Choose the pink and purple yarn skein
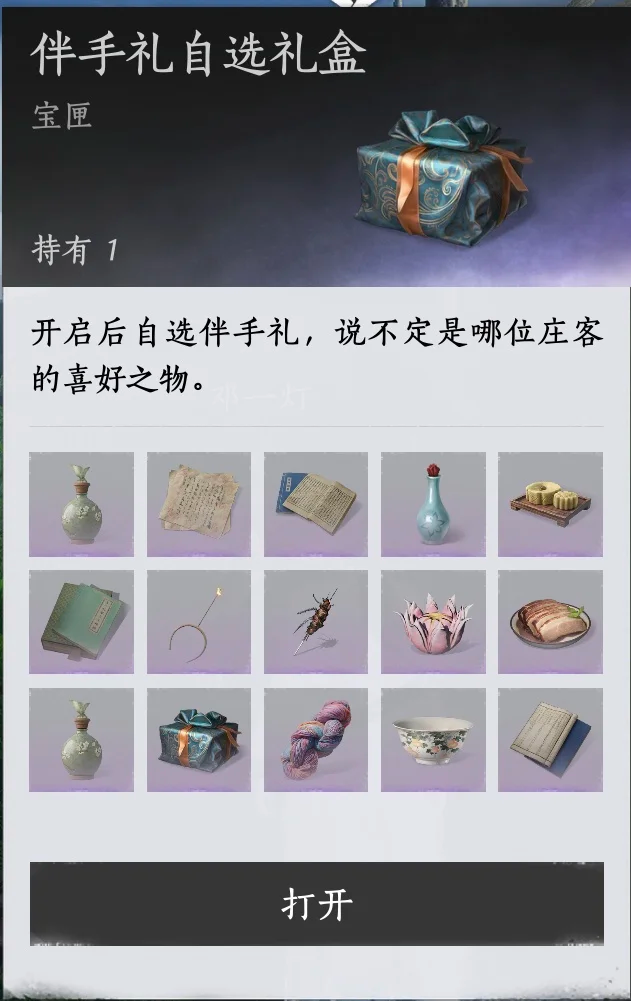Image resolution: width=631 pixels, height=1001 pixels. [x=316, y=740]
